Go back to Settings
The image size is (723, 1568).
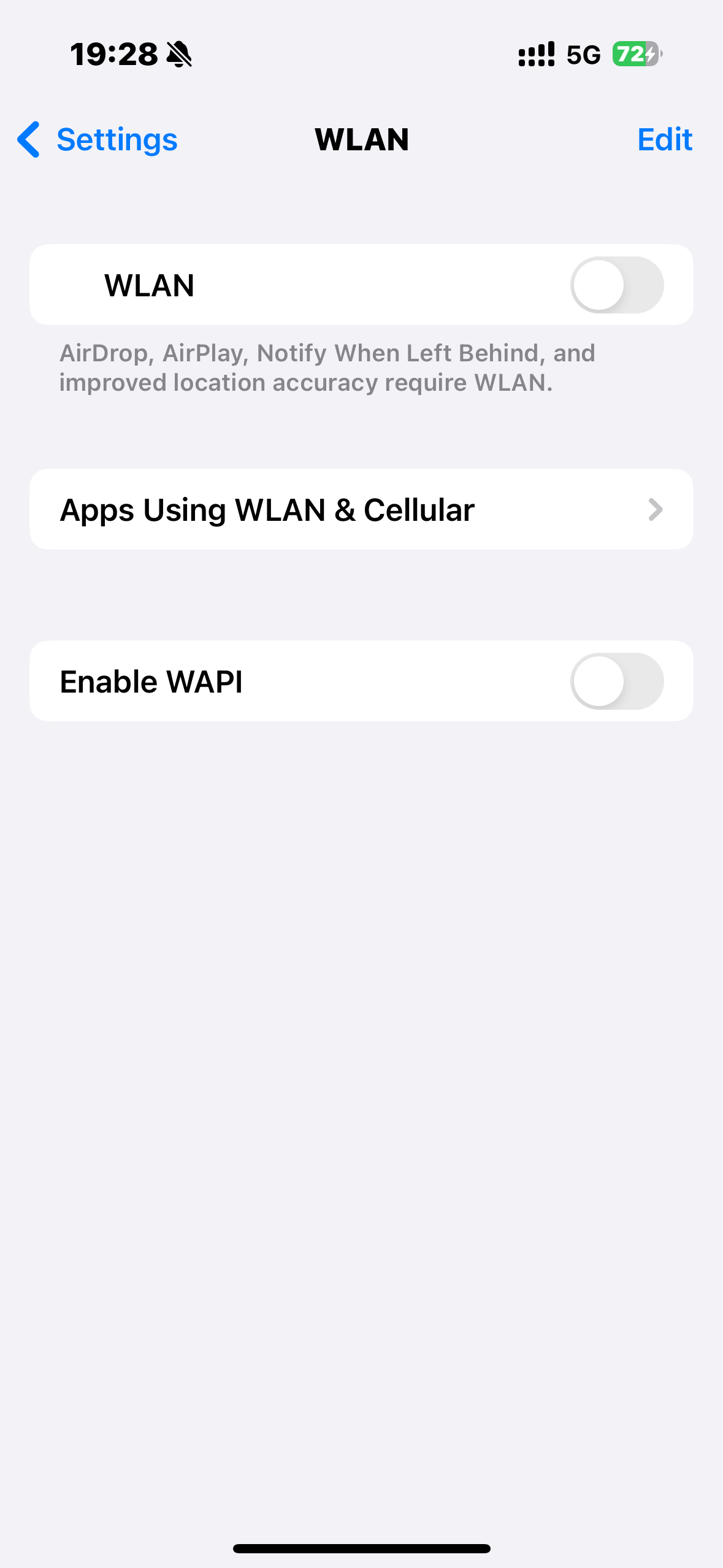point(98,140)
